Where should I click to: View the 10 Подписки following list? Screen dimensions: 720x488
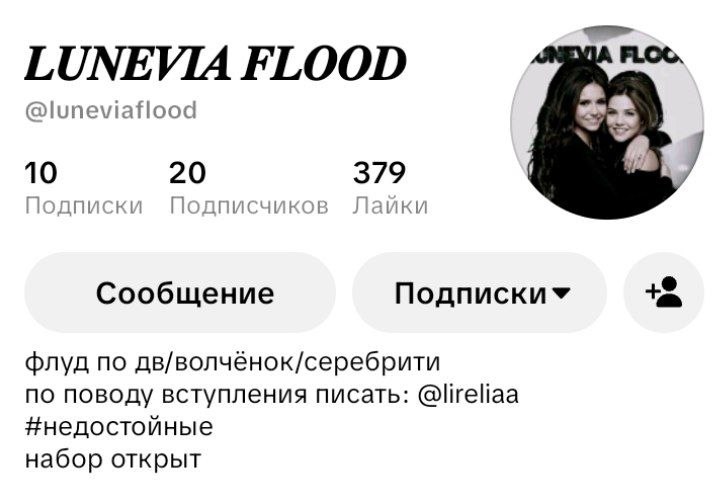[x=84, y=188]
